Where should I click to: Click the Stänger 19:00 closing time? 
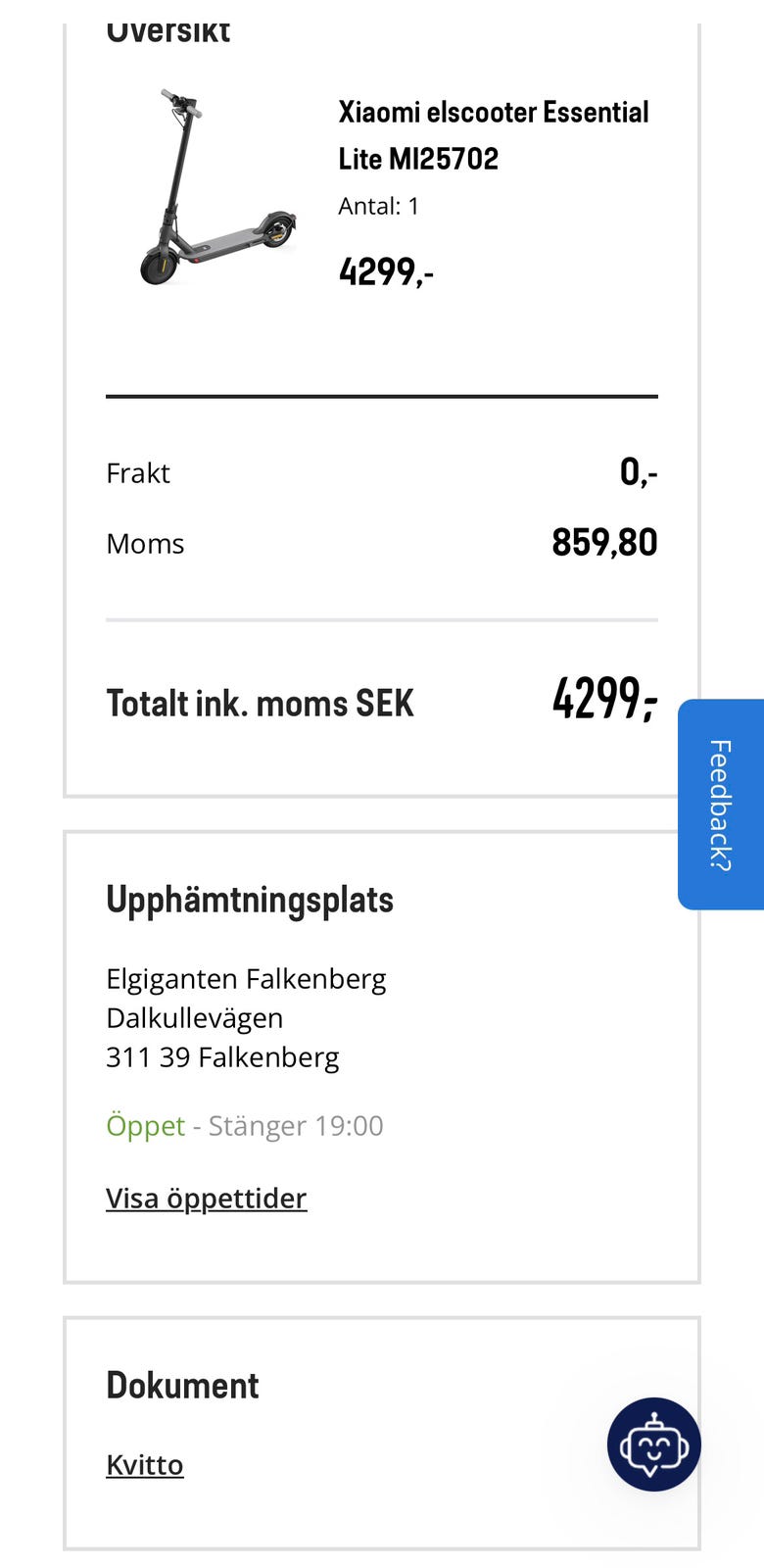click(x=295, y=1125)
